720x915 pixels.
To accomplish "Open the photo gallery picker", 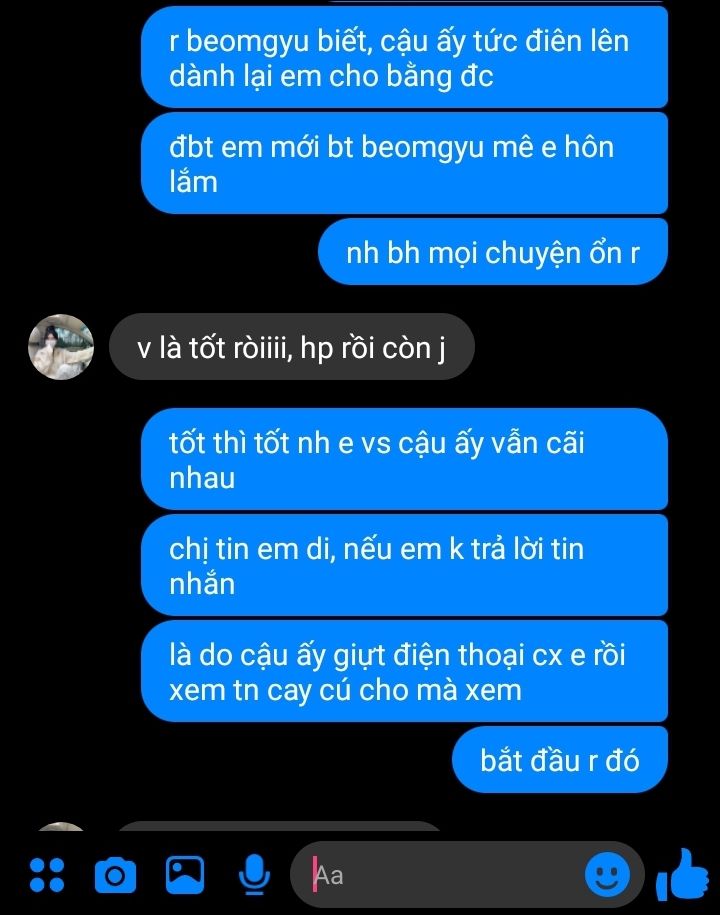I will (x=185, y=875).
